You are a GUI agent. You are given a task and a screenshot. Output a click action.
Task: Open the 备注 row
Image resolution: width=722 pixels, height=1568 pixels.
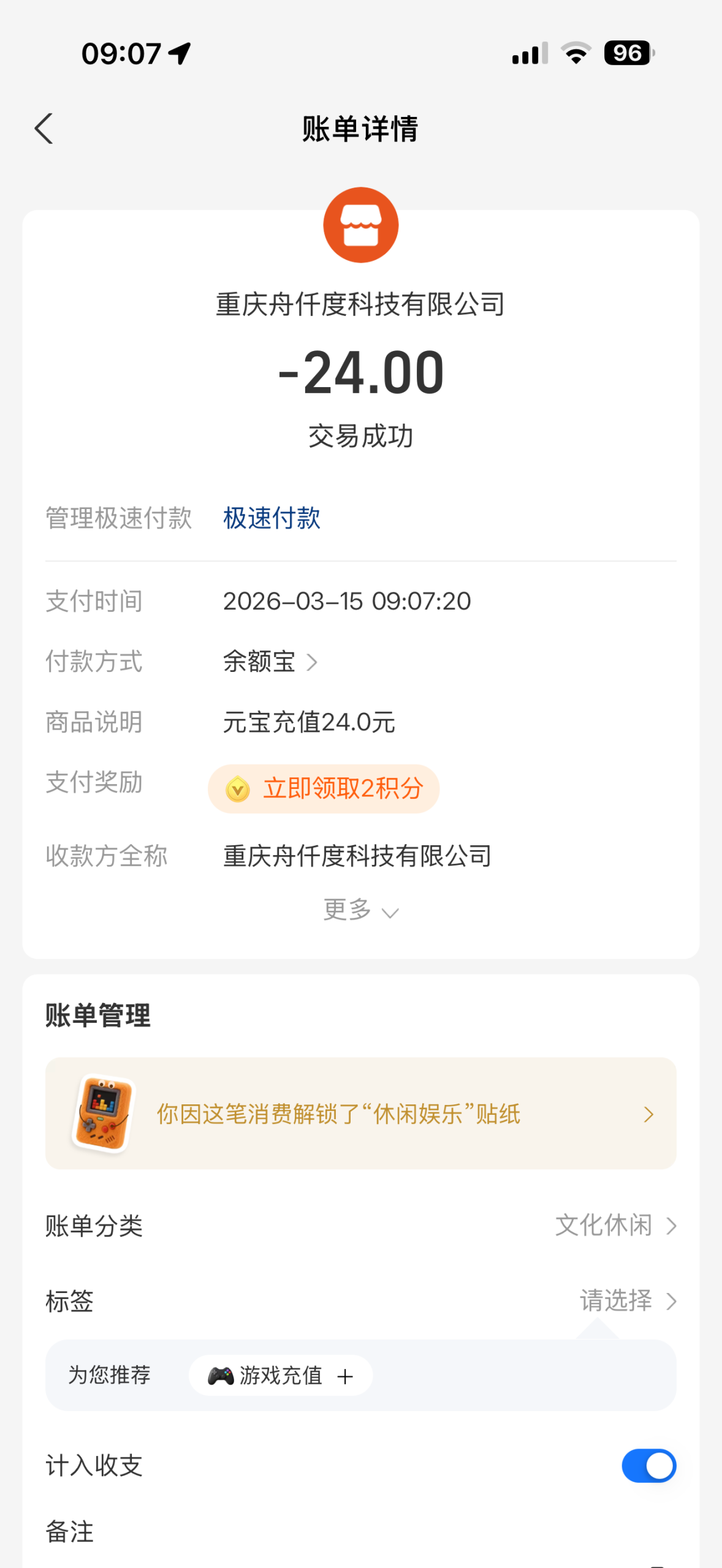click(360, 1532)
